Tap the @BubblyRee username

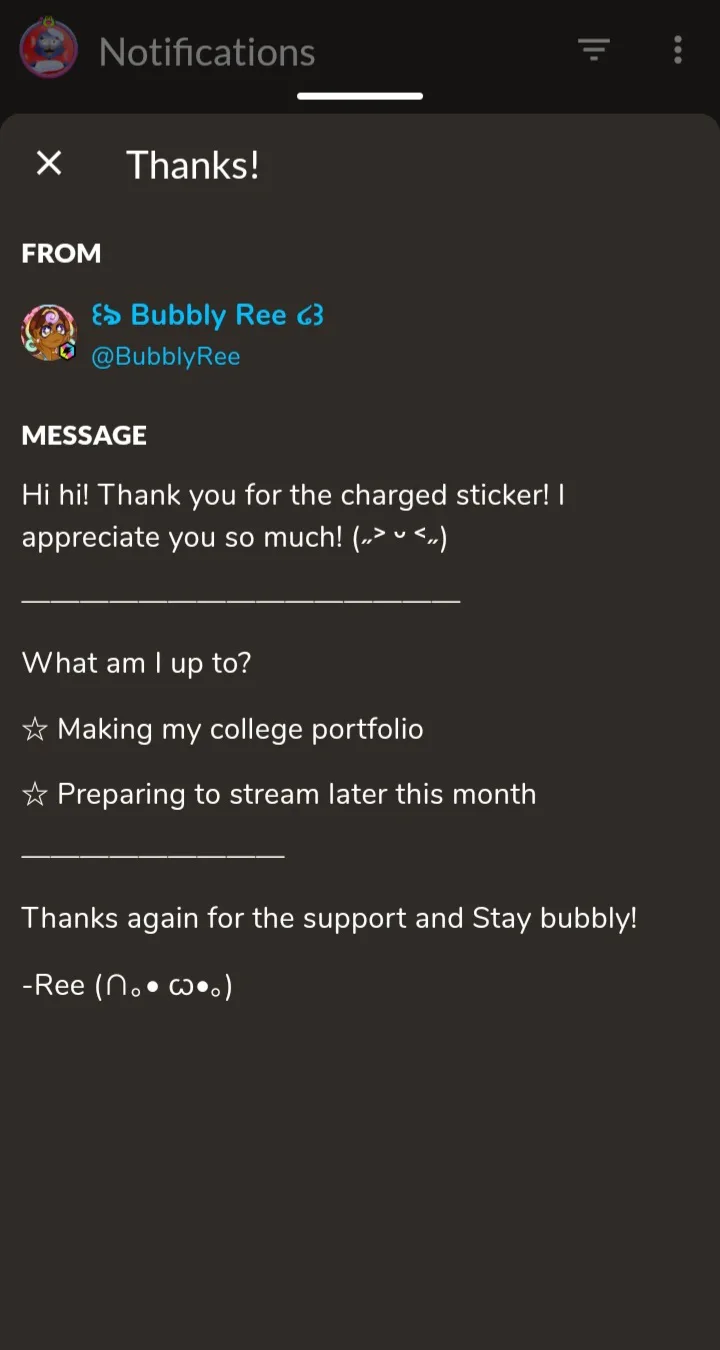click(166, 357)
